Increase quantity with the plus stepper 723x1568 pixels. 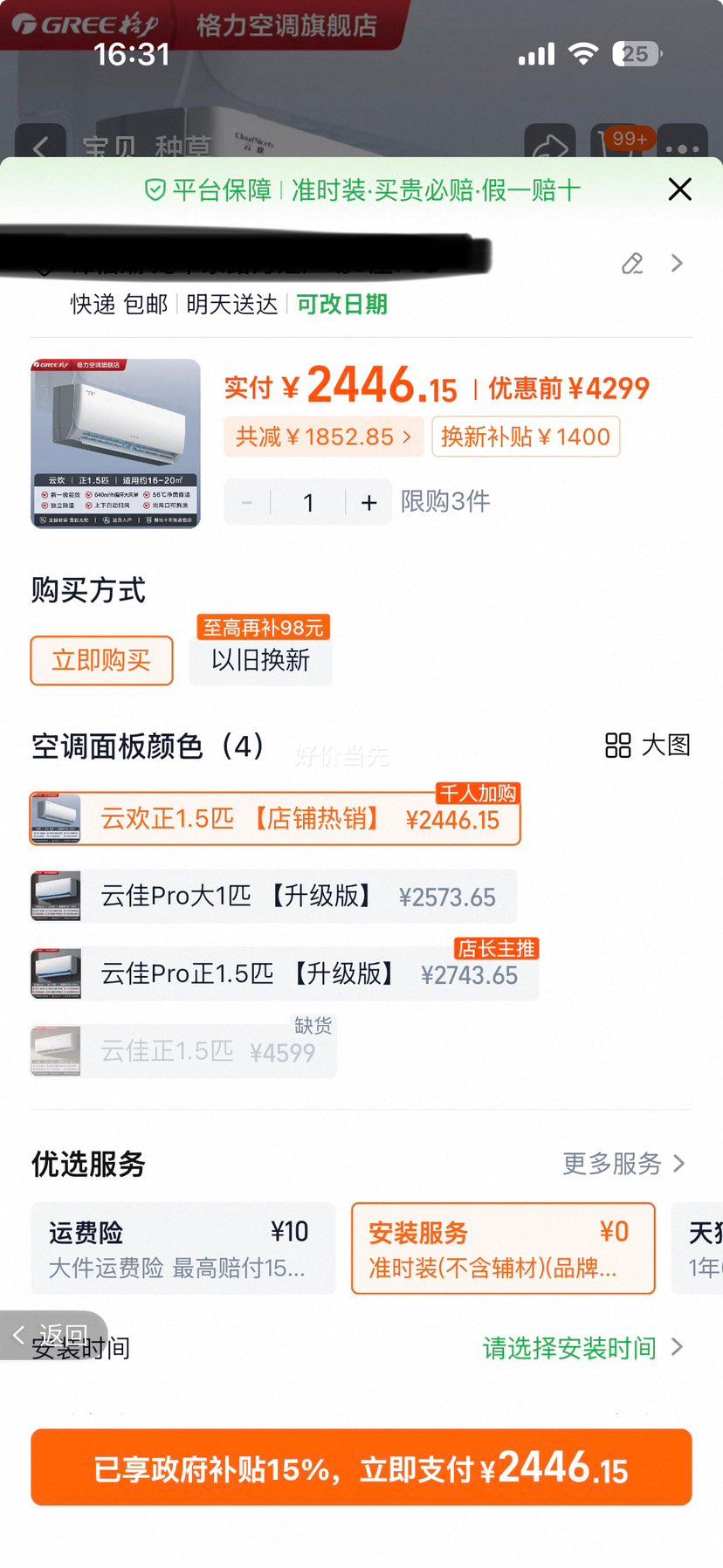[368, 502]
